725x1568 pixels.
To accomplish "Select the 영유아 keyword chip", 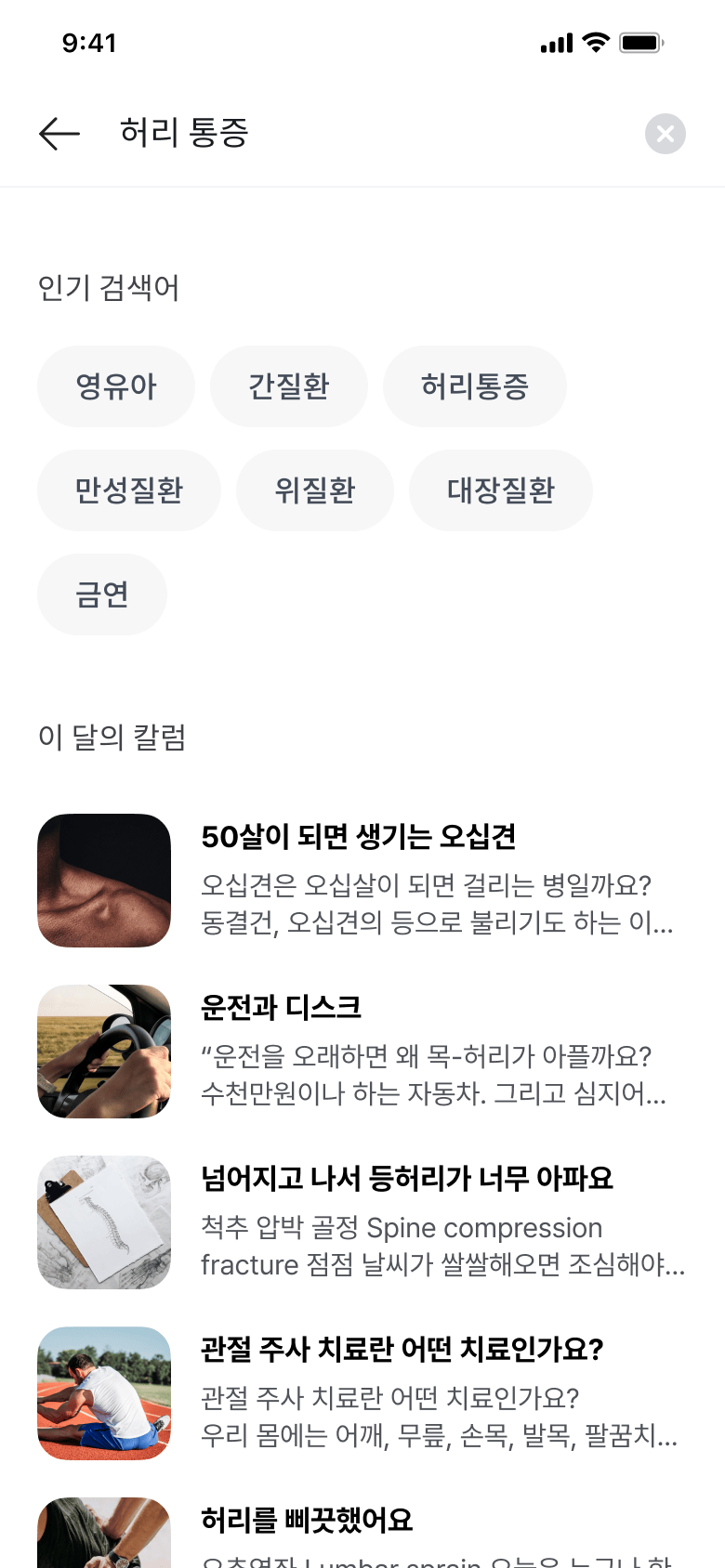I will point(116,386).
